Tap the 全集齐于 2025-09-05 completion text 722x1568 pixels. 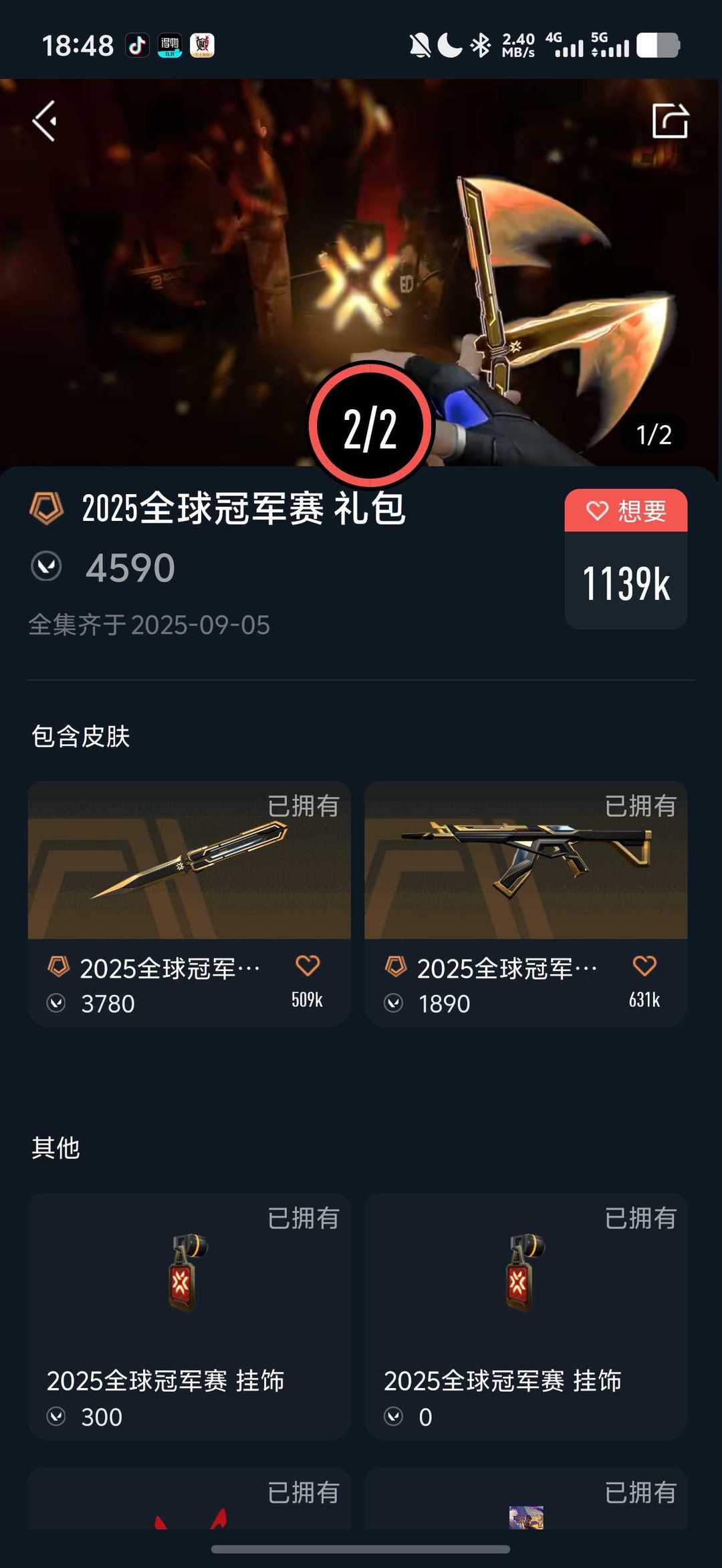pos(150,625)
